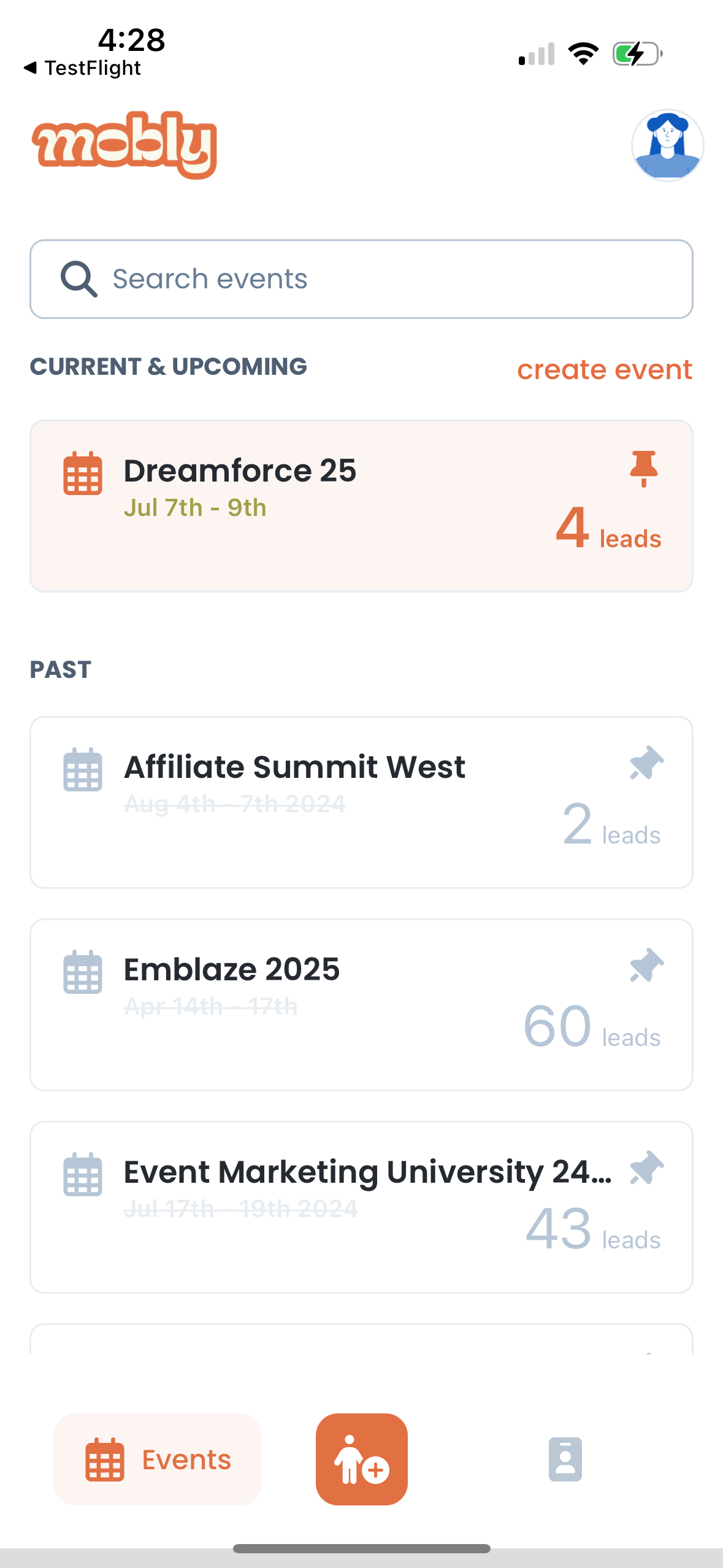Switch to the Events tab
The width and height of the screenshot is (723, 1568).
(x=158, y=1459)
